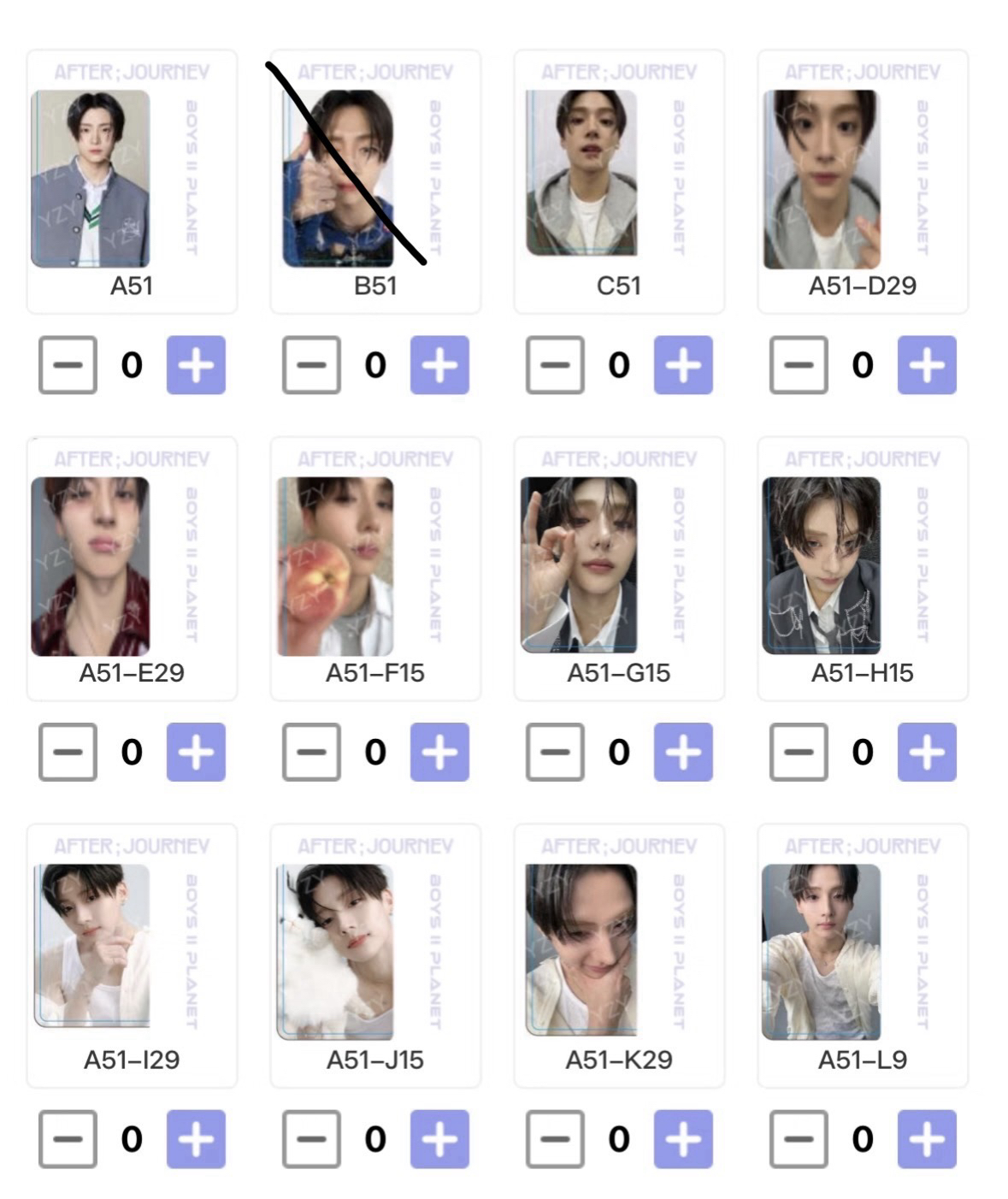Decrease quantity for A51–J15
Viewport: 1008px width, 1199px height.
click(x=311, y=1139)
